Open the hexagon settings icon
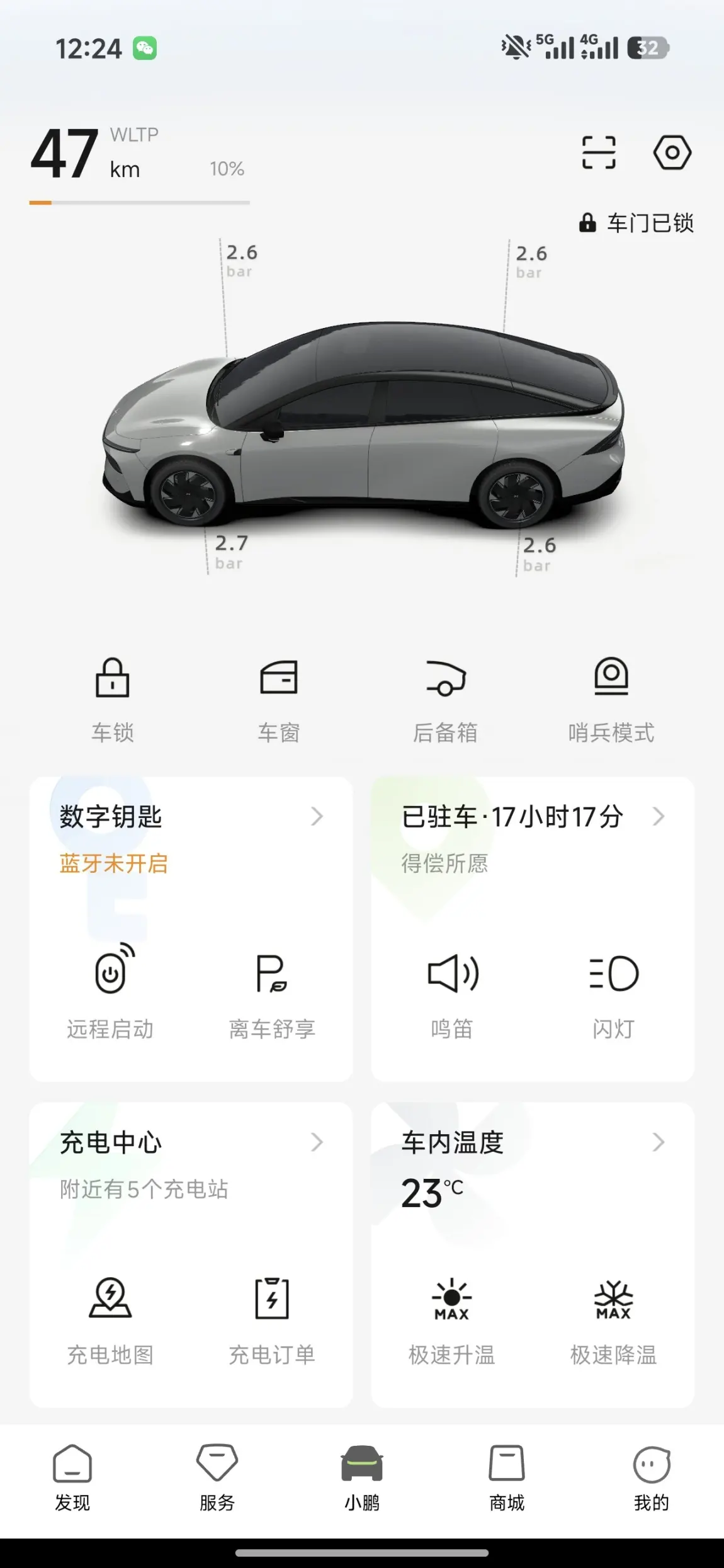724x1568 pixels. (672, 152)
